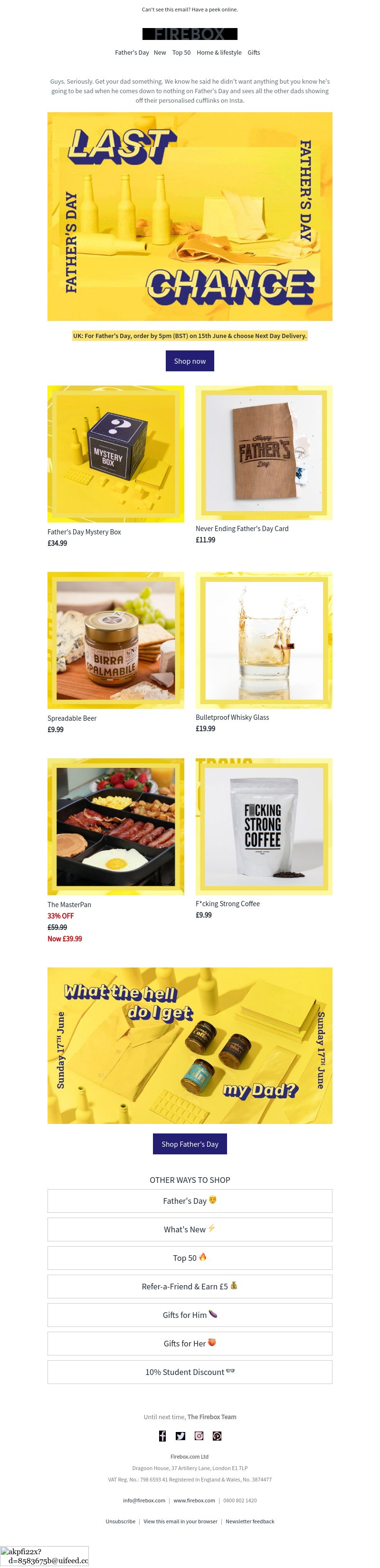View Bulletproof Whisky Glass product
This screenshot has width=380, height=1568.
264,640
